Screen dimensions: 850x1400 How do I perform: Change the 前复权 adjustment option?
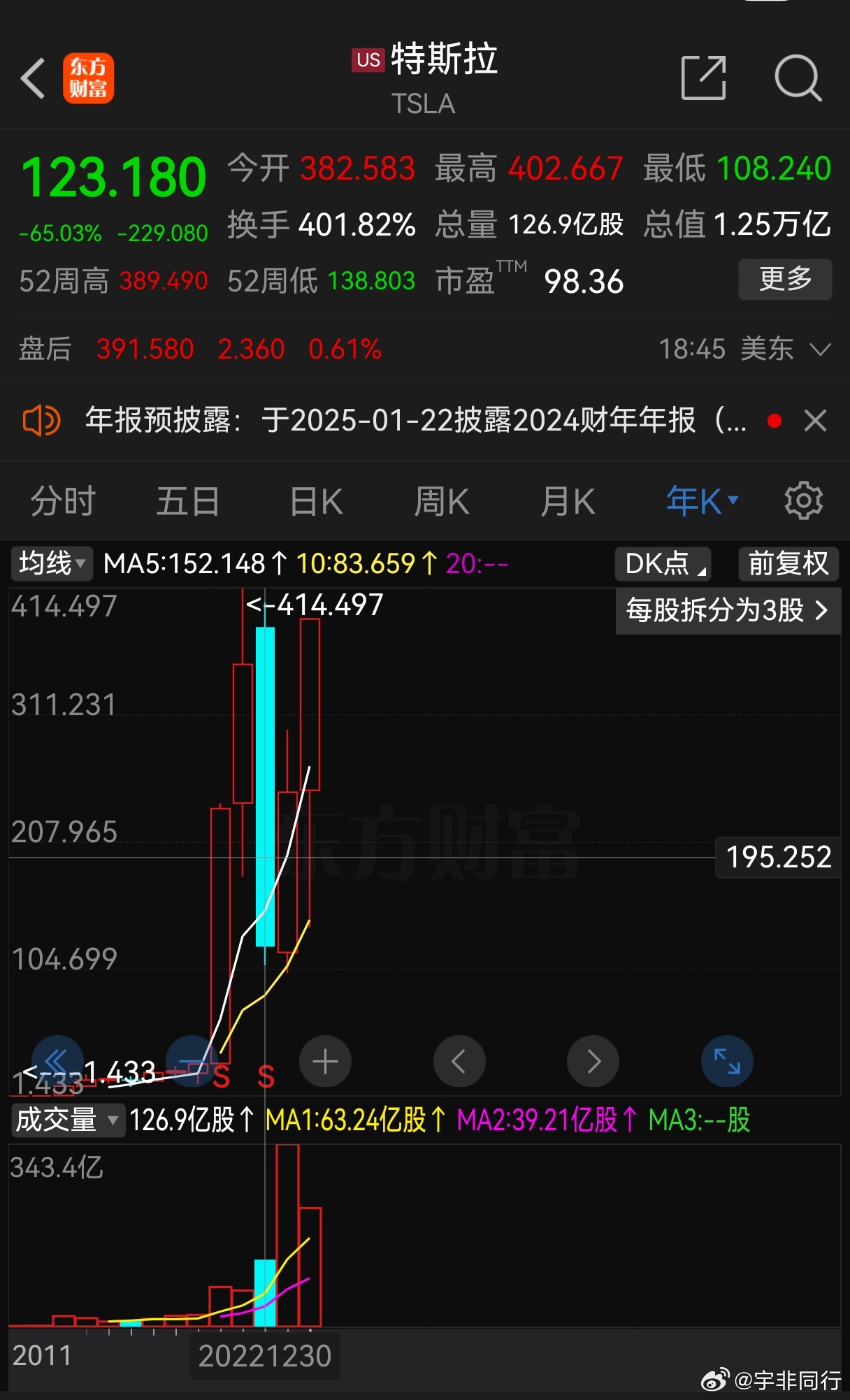(788, 563)
